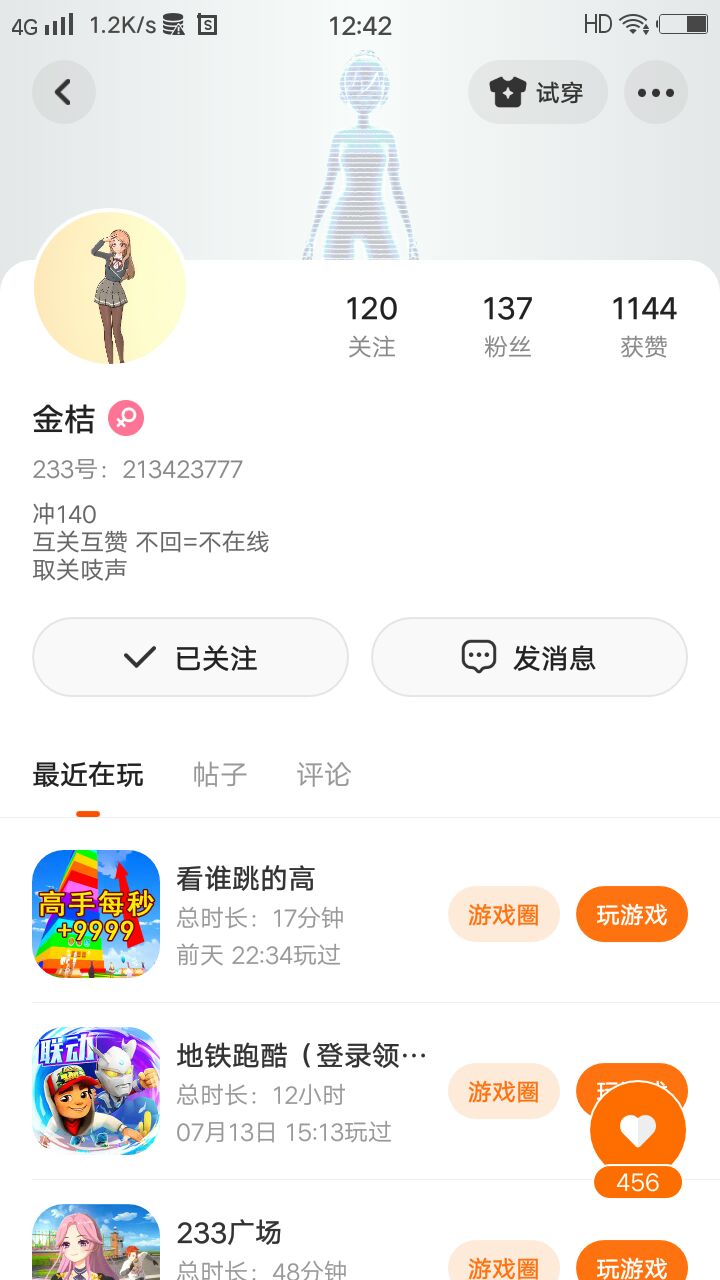Open the three-dot overflow menu

pyautogui.click(x=655, y=93)
